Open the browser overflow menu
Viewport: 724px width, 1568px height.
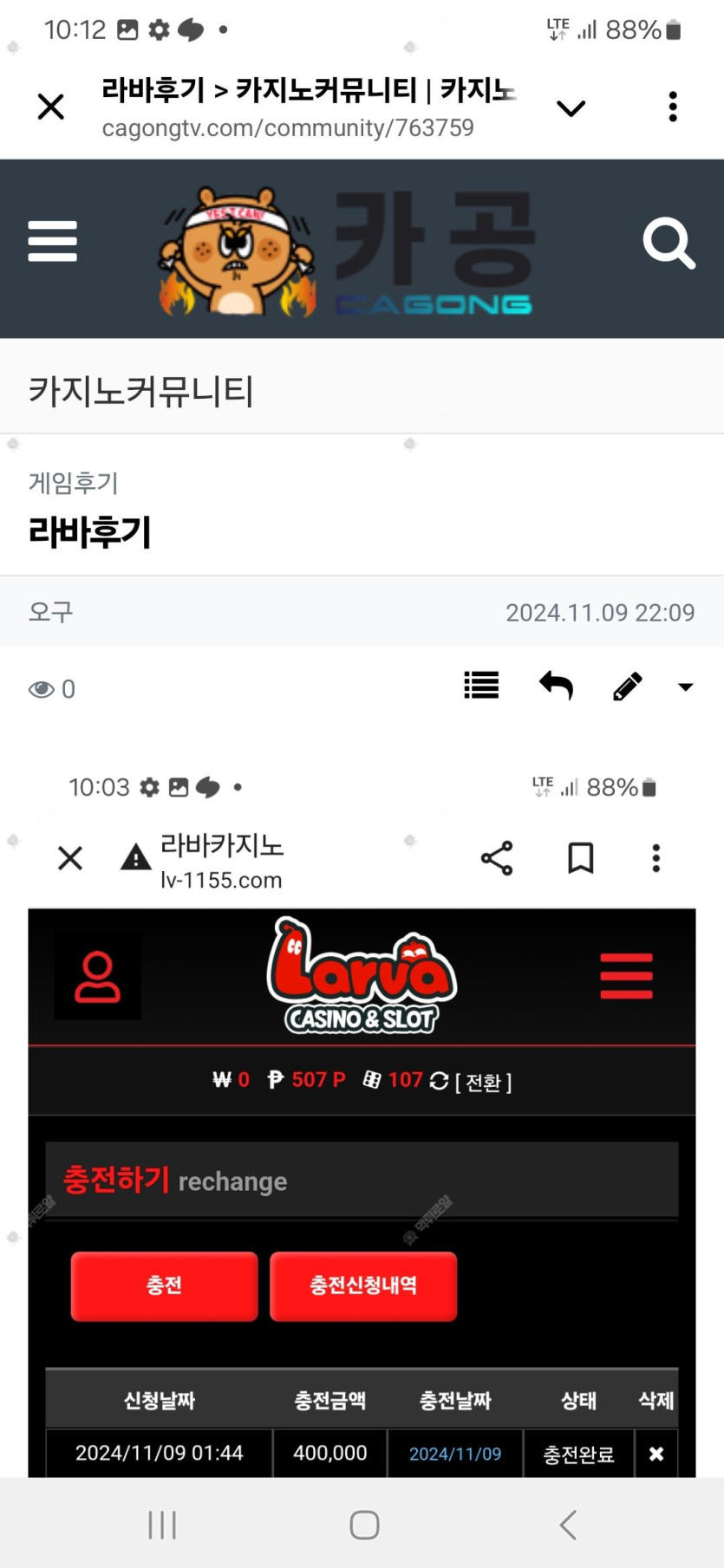tap(673, 107)
